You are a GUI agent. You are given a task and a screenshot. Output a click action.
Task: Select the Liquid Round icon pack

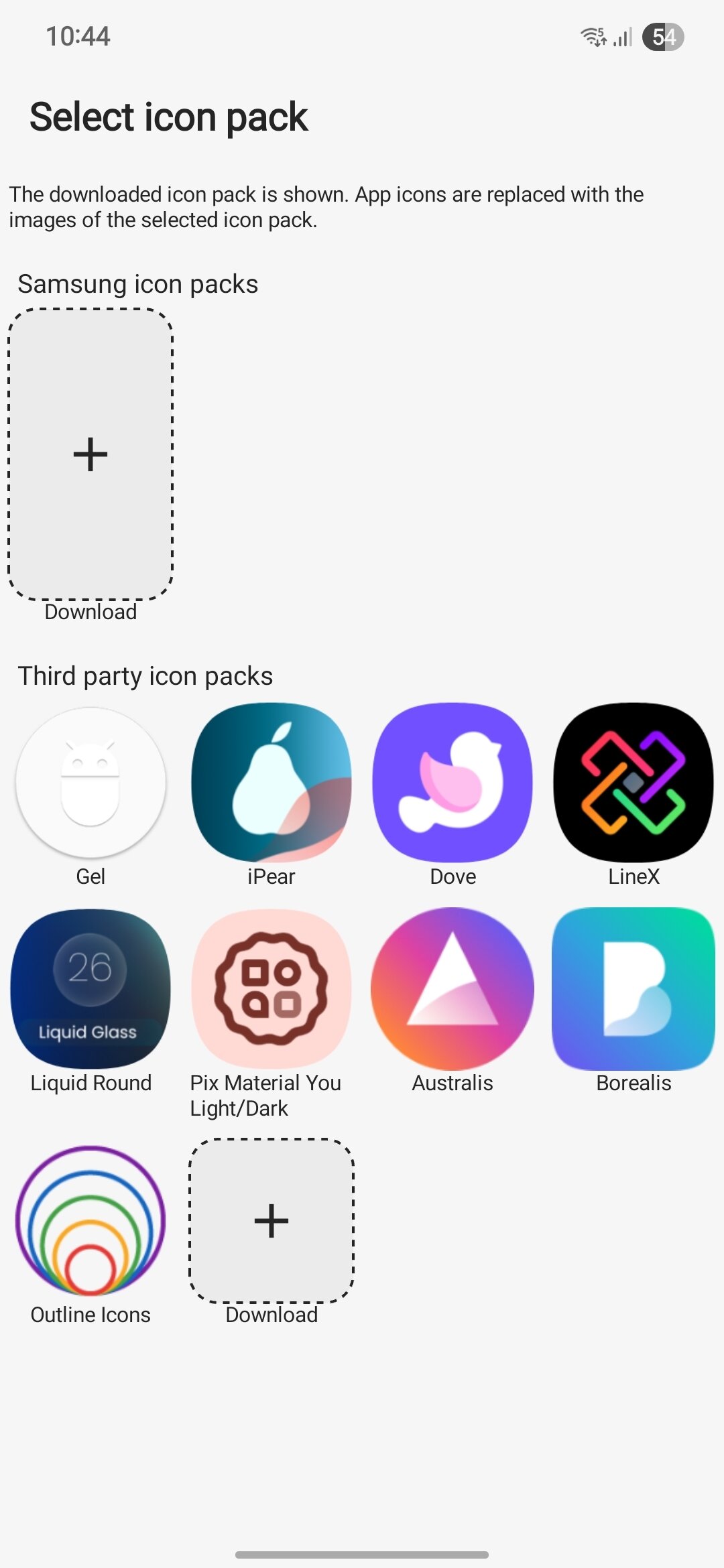90,989
